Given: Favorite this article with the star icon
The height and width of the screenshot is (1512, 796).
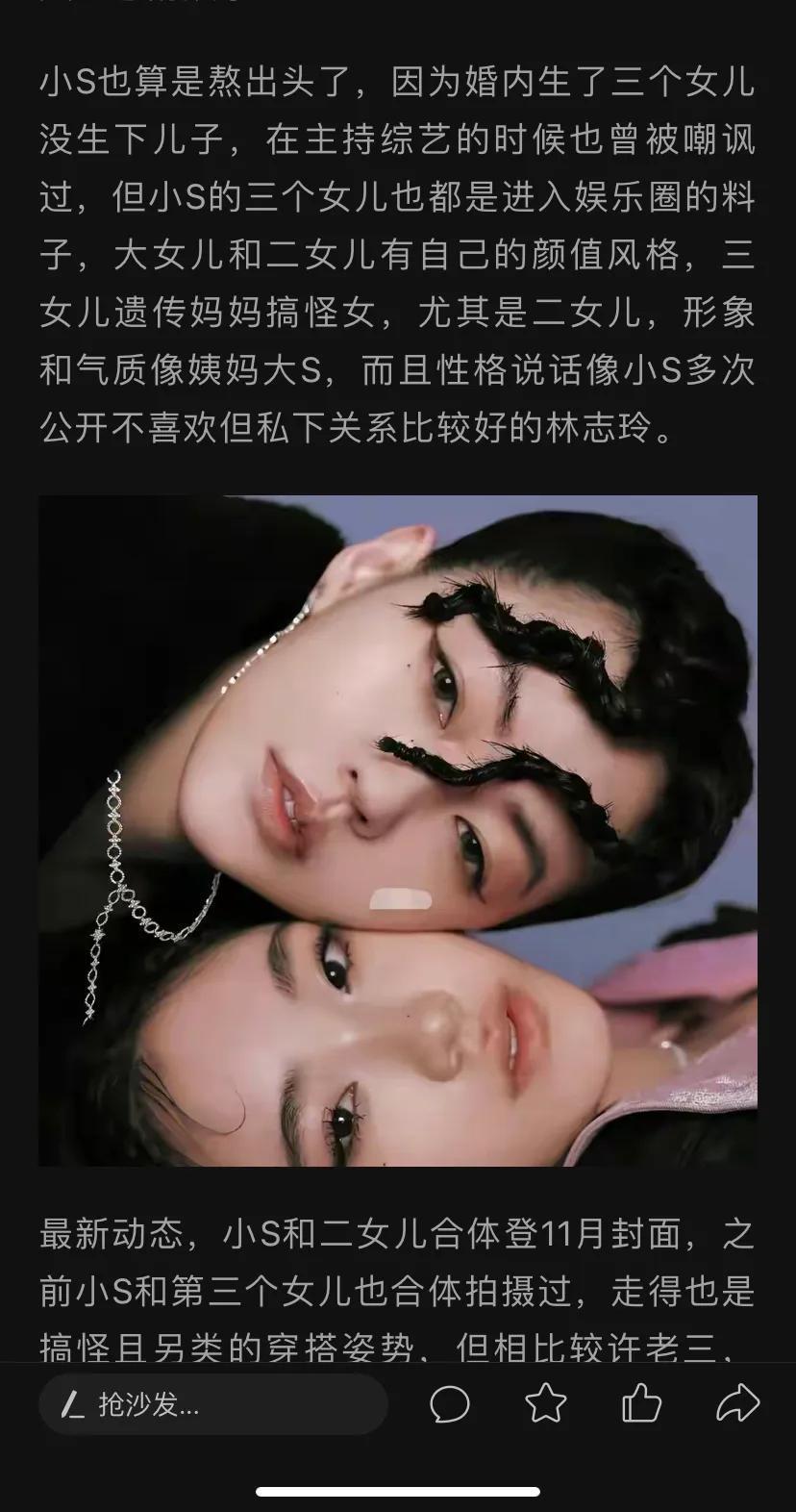Looking at the screenshot, I should click(x=545, y=1404).
